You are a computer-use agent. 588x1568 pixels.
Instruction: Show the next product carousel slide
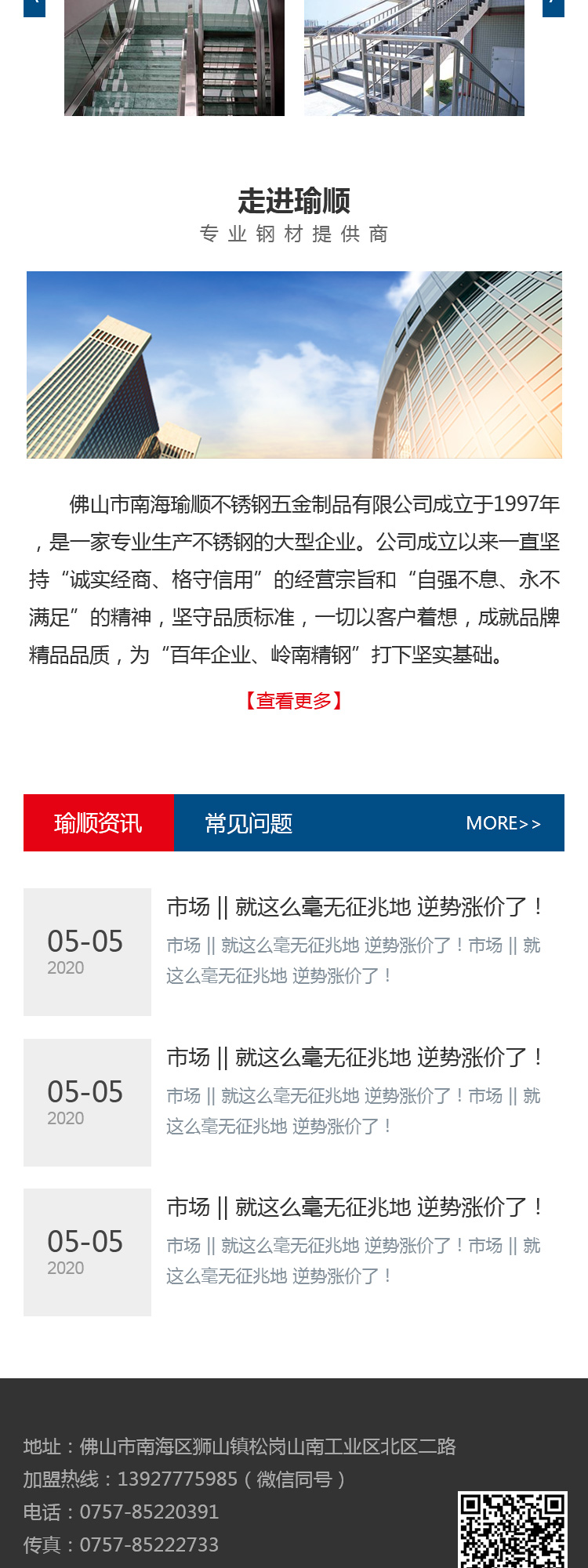(554, 6)
